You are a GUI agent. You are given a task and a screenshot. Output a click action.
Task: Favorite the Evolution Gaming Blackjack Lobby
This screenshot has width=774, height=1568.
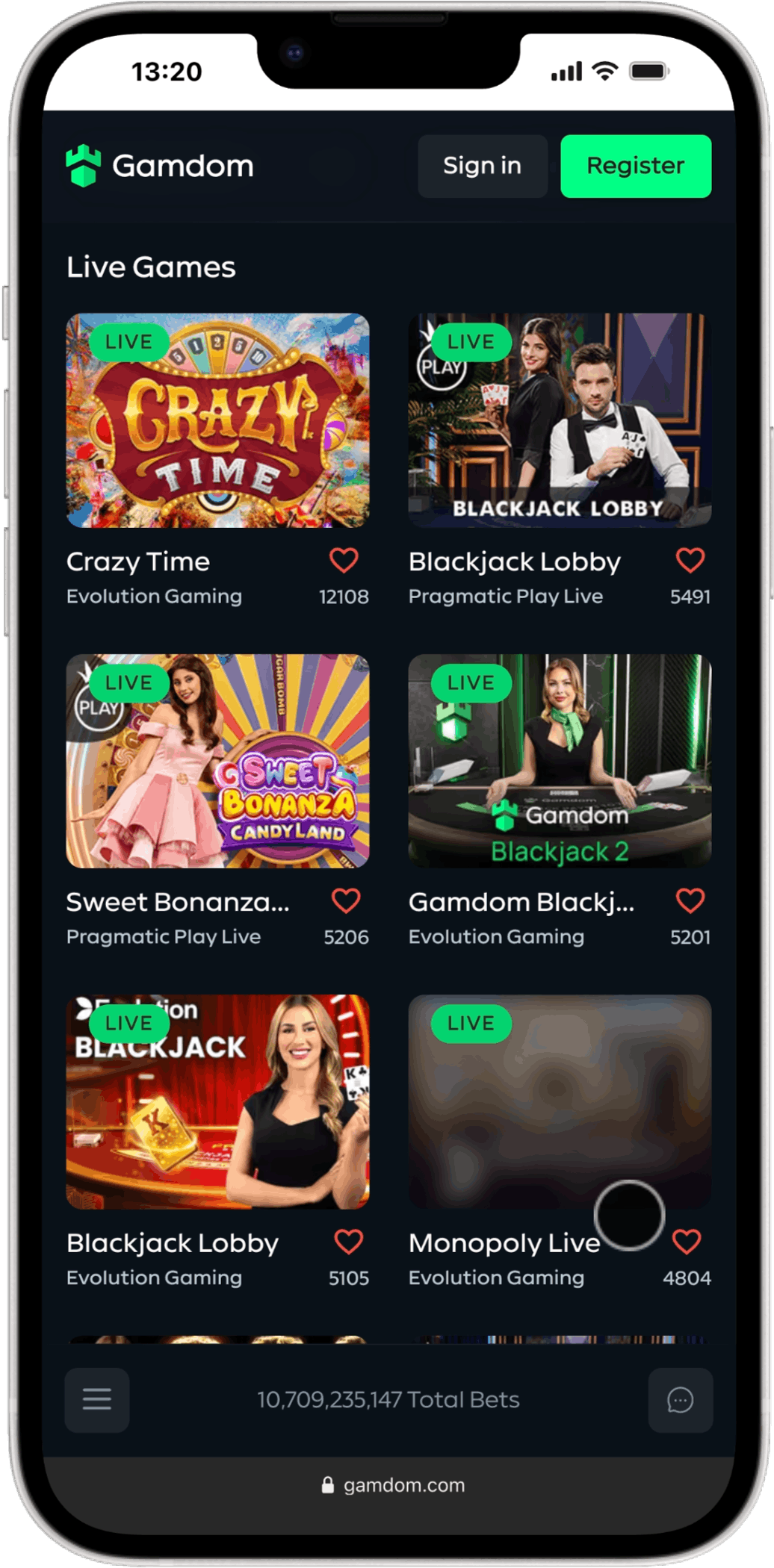[348, 1242]
